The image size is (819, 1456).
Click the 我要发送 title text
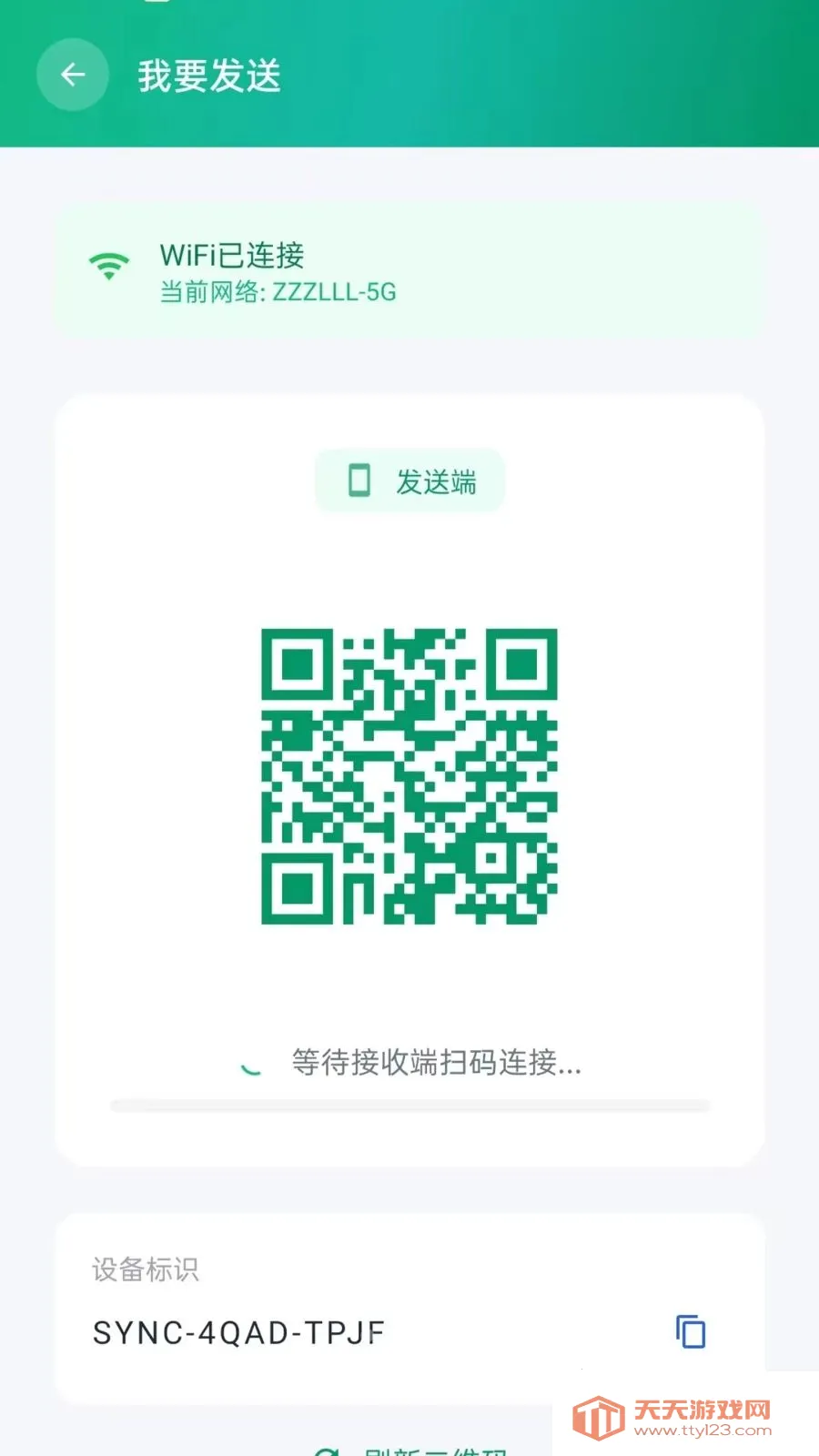pyautogui.click(x=208, y=77)
